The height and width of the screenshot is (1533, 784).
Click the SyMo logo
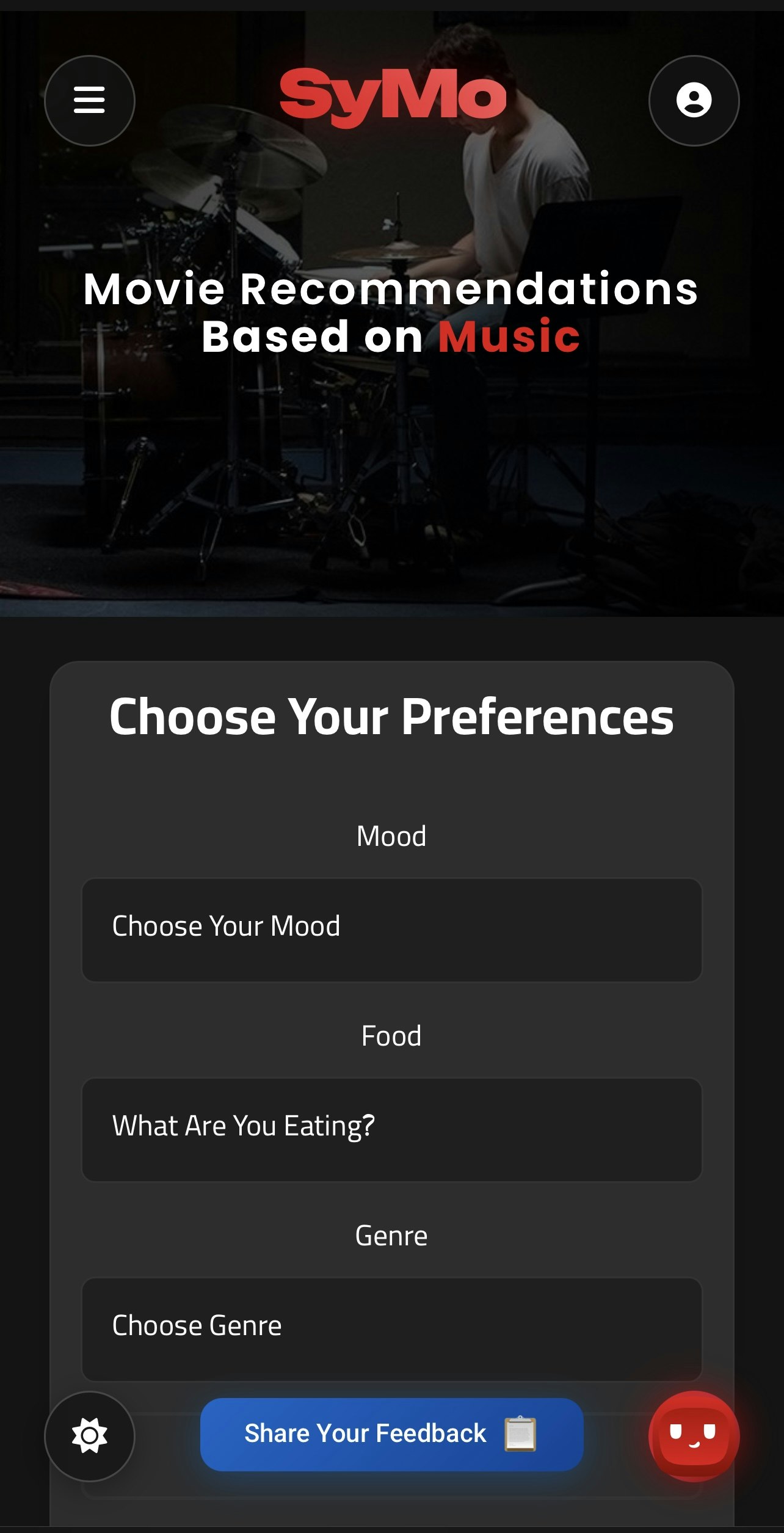coord(393,93)
